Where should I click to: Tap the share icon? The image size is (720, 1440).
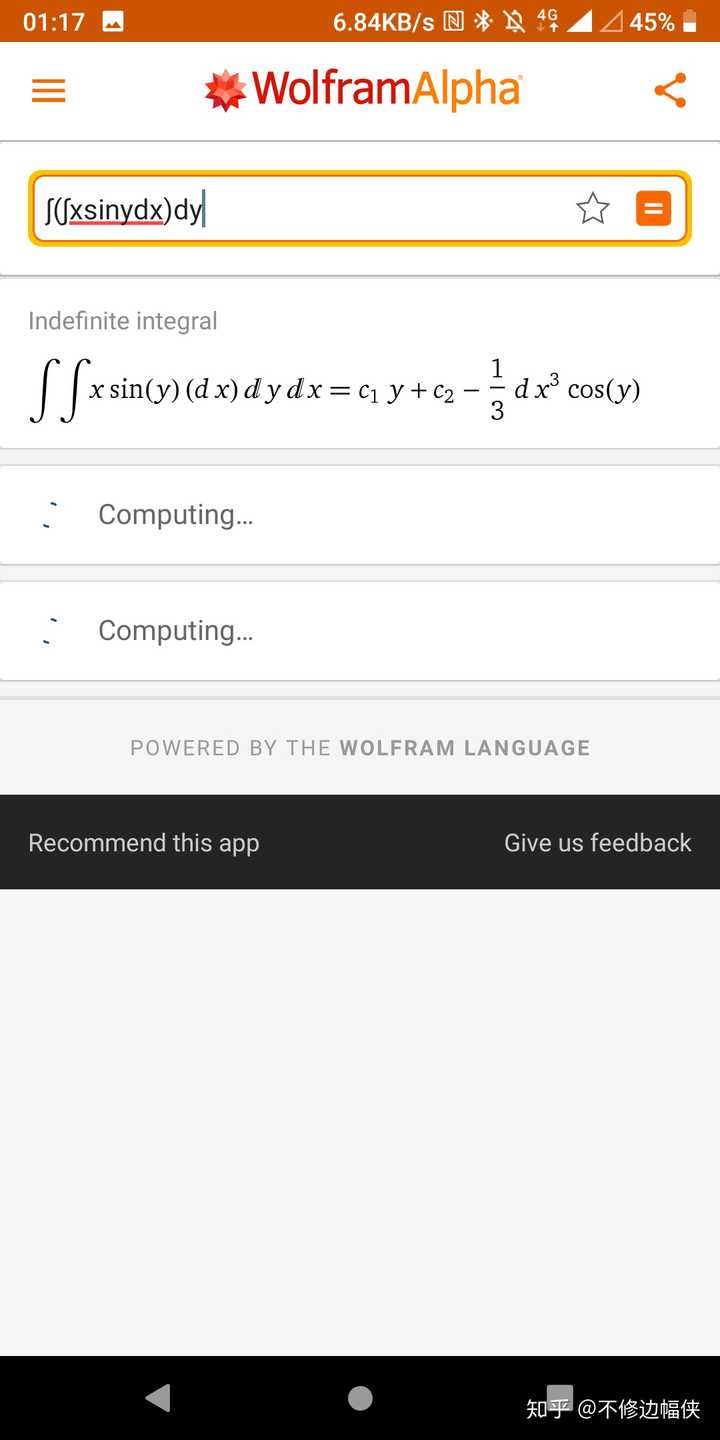pyautogui.click(x=670, y=89)
